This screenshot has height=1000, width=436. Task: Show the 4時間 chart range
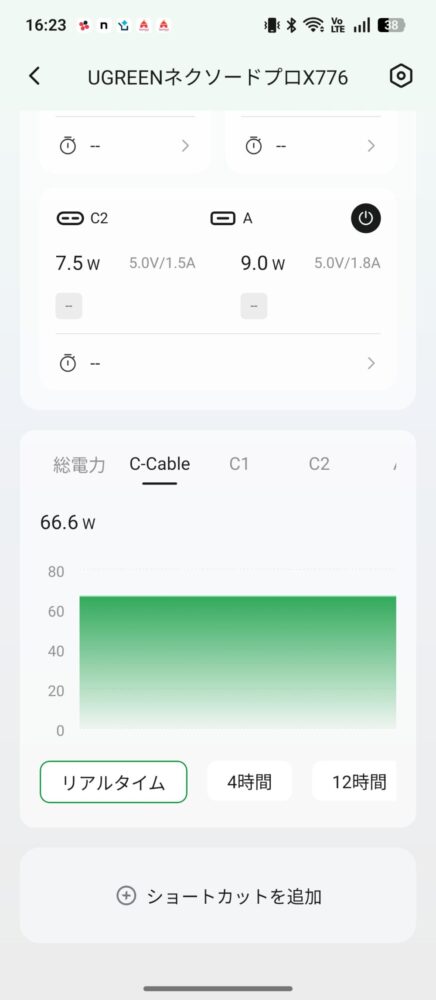pyautogui.click(x=250, y=782)
